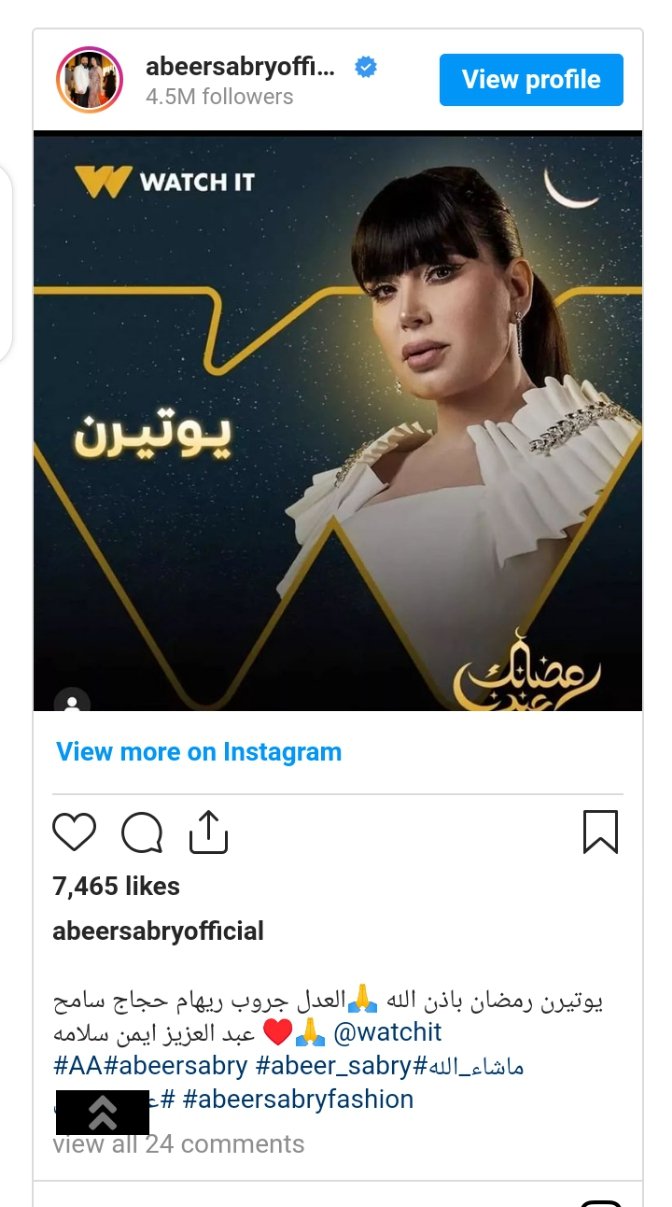Screen dimensions: 672x1207
Task: Open the View more on Instagram link
Action: pos(199,752)
